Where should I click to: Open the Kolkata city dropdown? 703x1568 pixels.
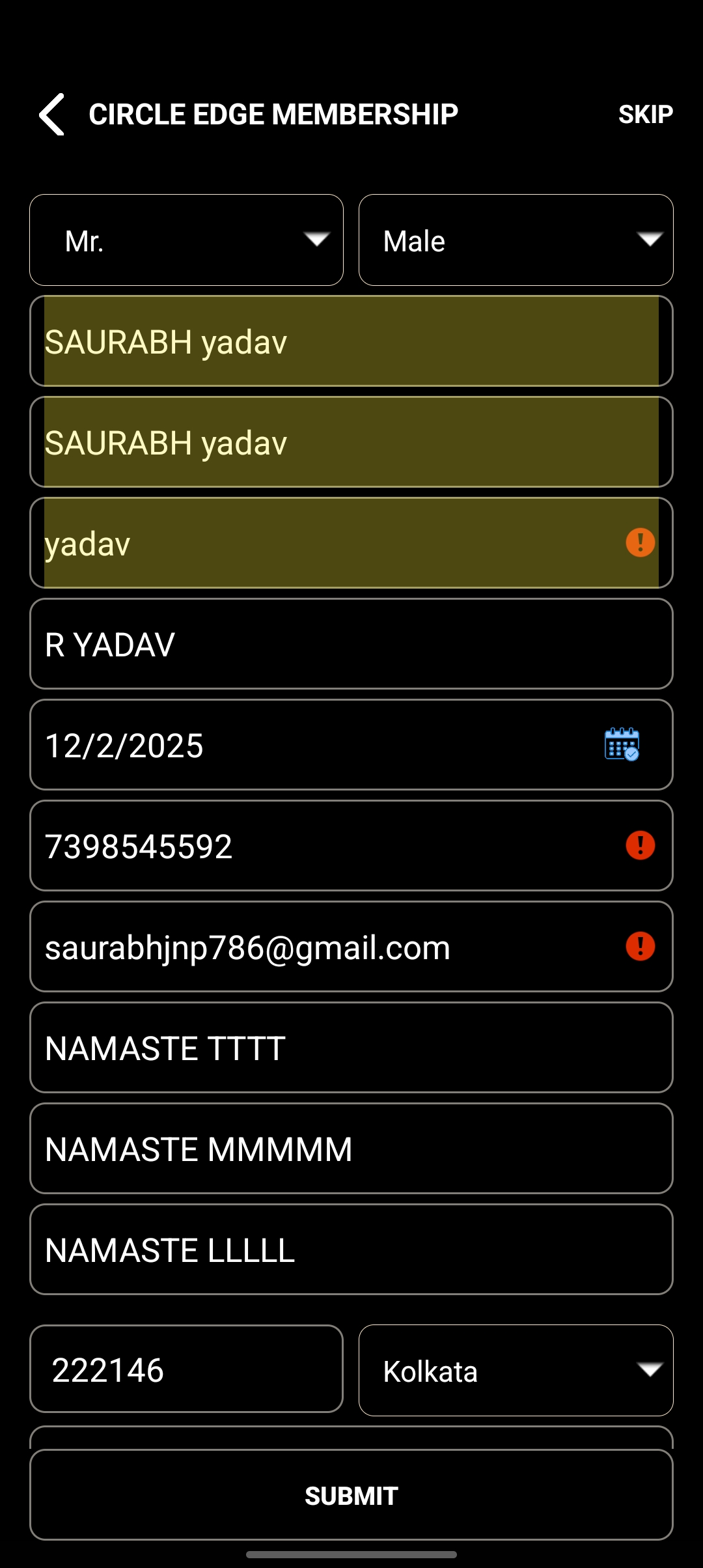click(x=516, y=1370)
